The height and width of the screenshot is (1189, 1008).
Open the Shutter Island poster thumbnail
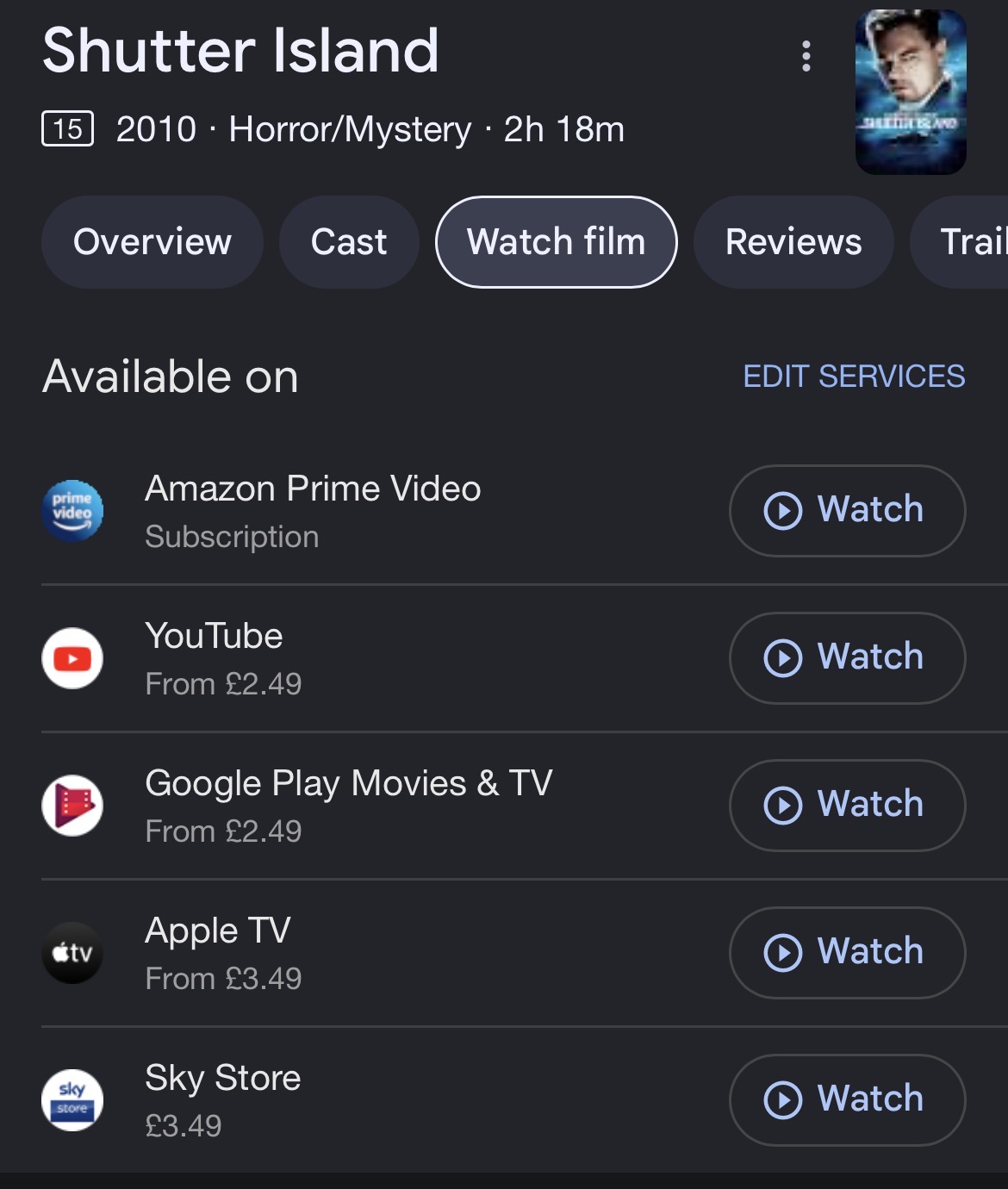point(910,91)
